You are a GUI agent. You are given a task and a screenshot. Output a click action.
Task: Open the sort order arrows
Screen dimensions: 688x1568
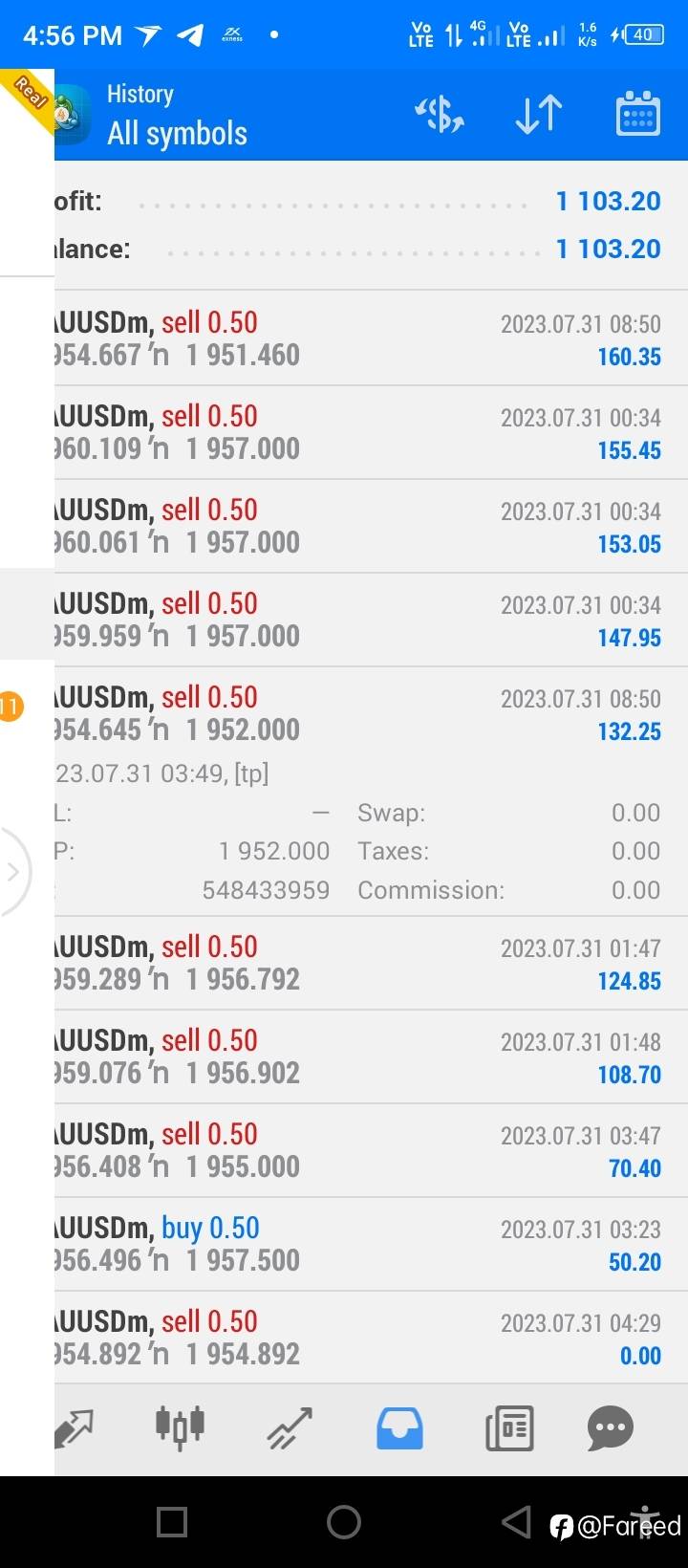(538, 115)
